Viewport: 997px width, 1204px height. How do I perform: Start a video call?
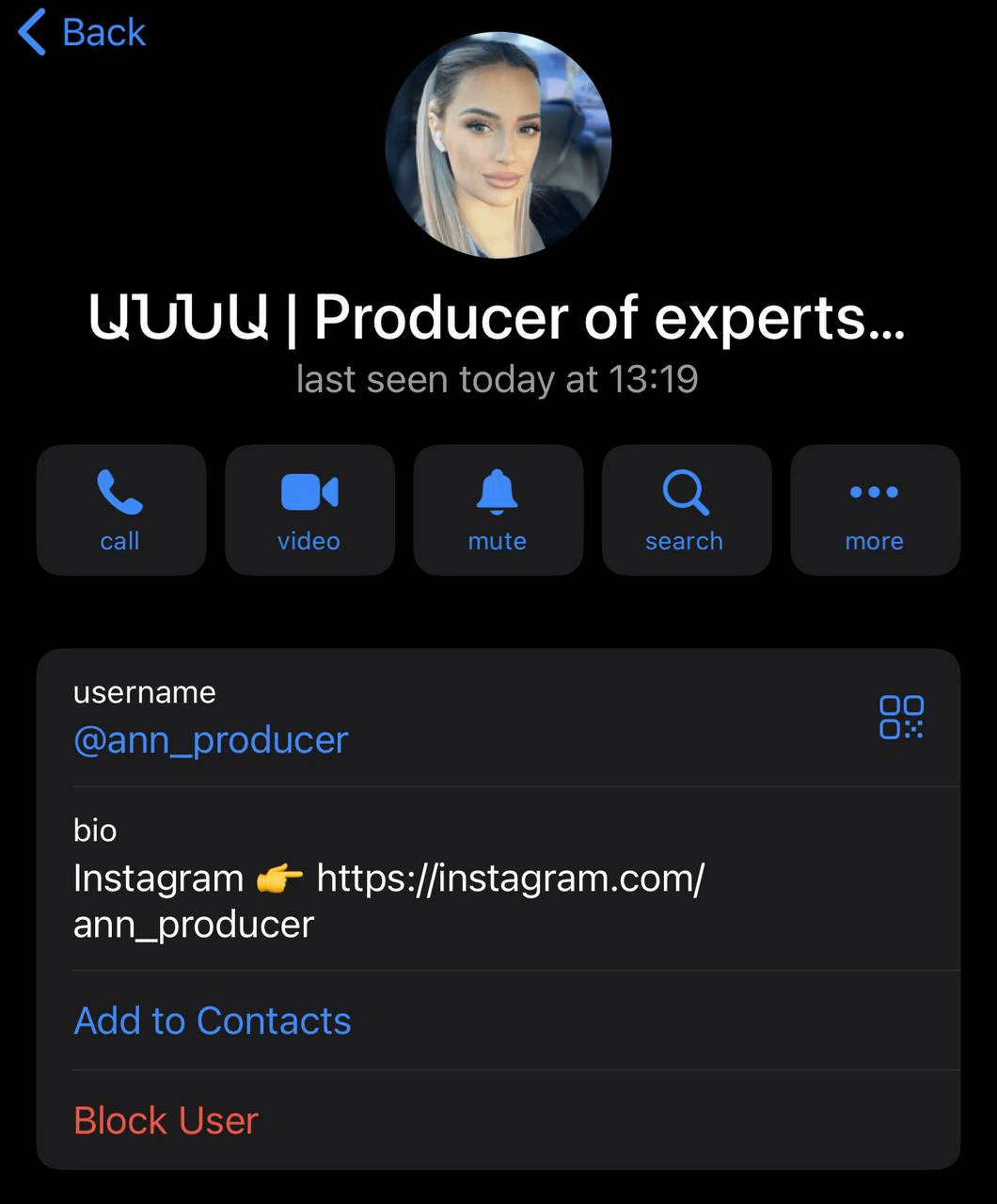click(309, 510)
